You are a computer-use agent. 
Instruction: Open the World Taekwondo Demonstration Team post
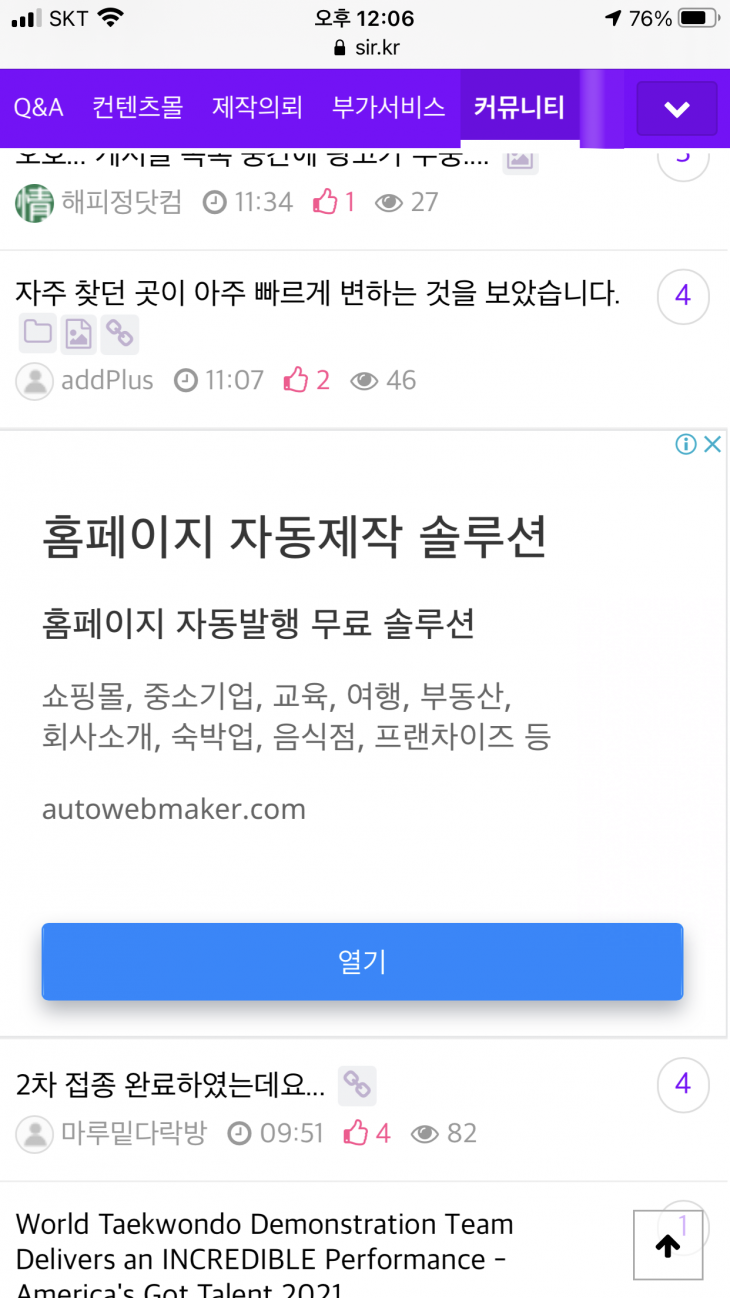click(264, 1241)
